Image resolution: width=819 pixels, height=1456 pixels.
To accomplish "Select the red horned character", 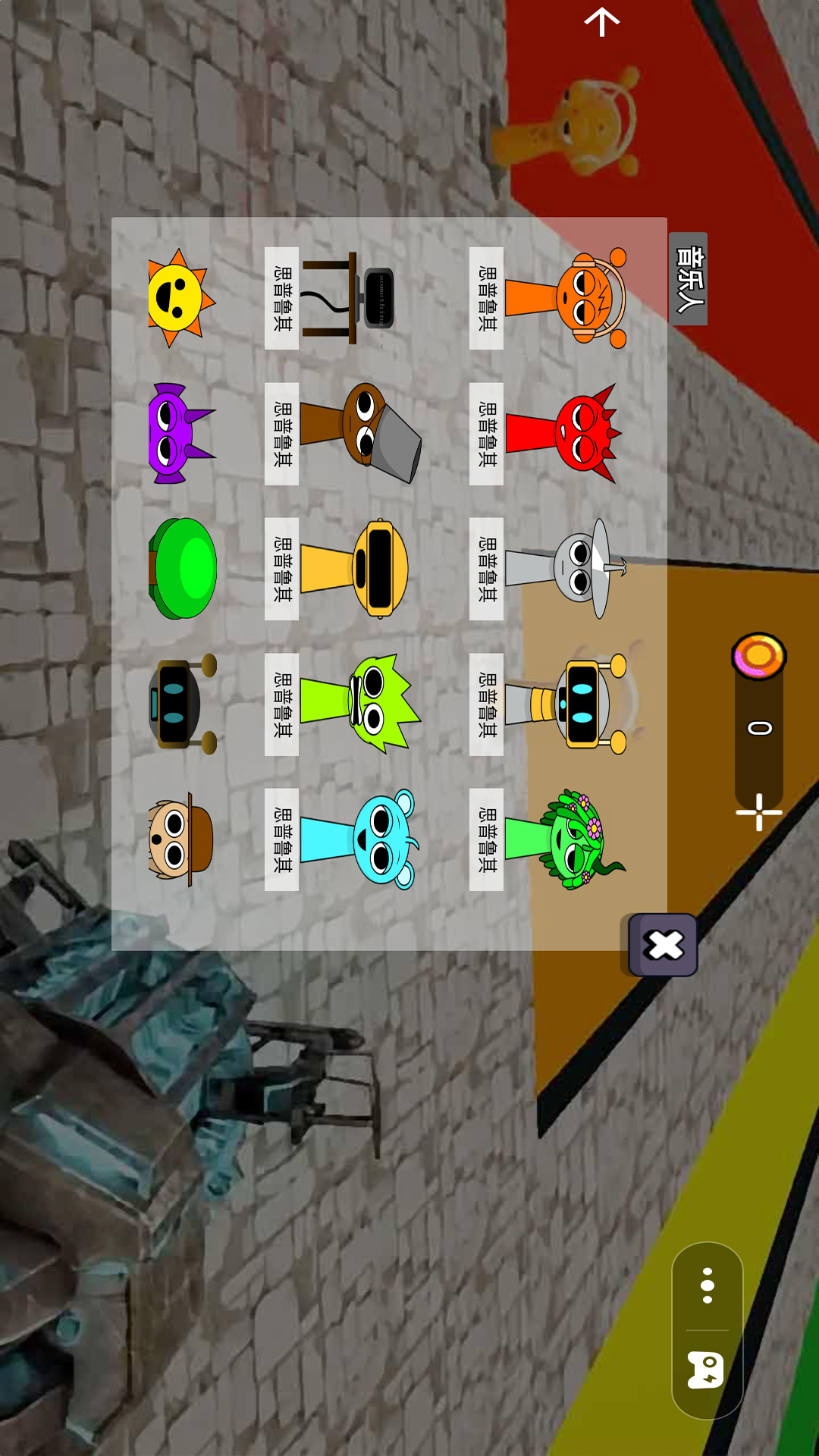I will pyautogui.click(x=565, y=433).
